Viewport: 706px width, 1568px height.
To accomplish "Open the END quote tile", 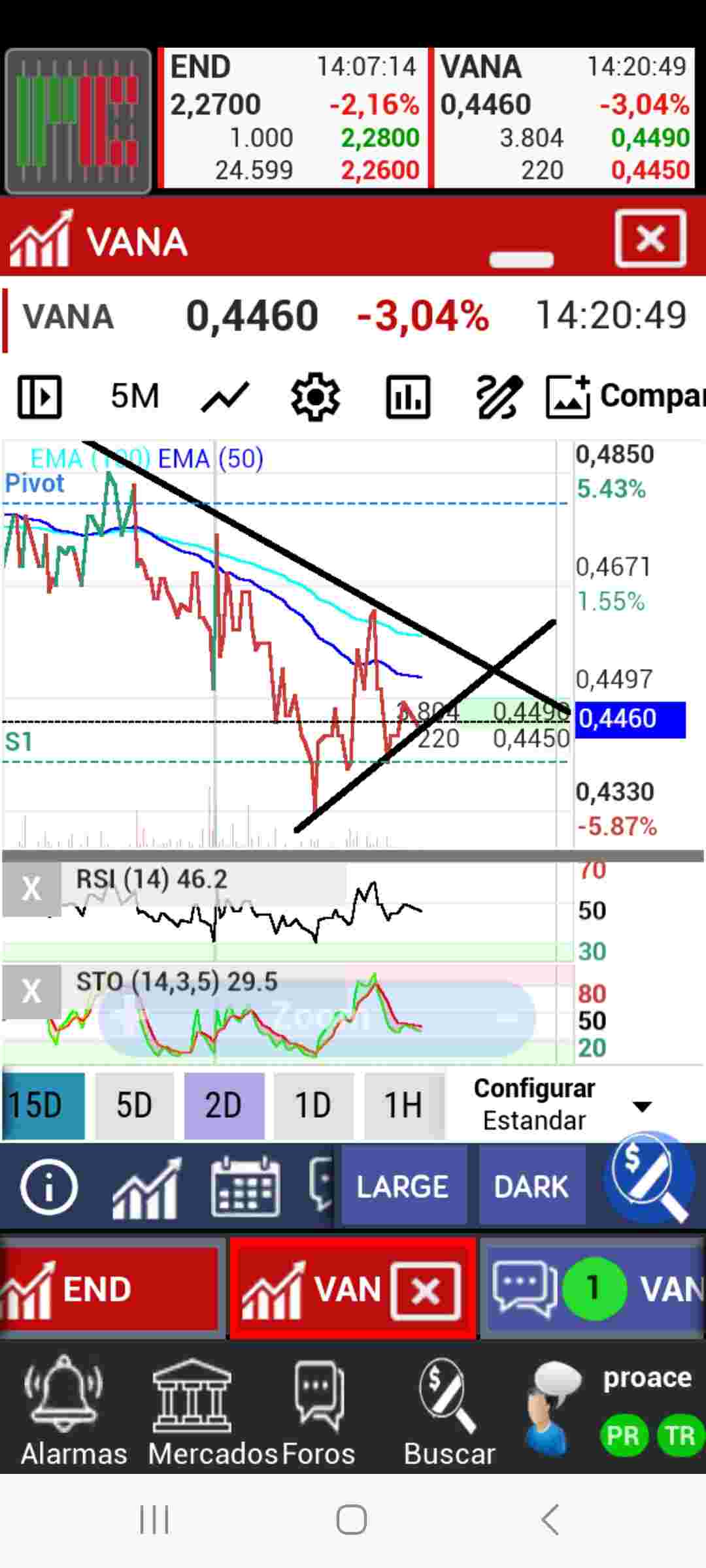I will [x=294, y=118].
